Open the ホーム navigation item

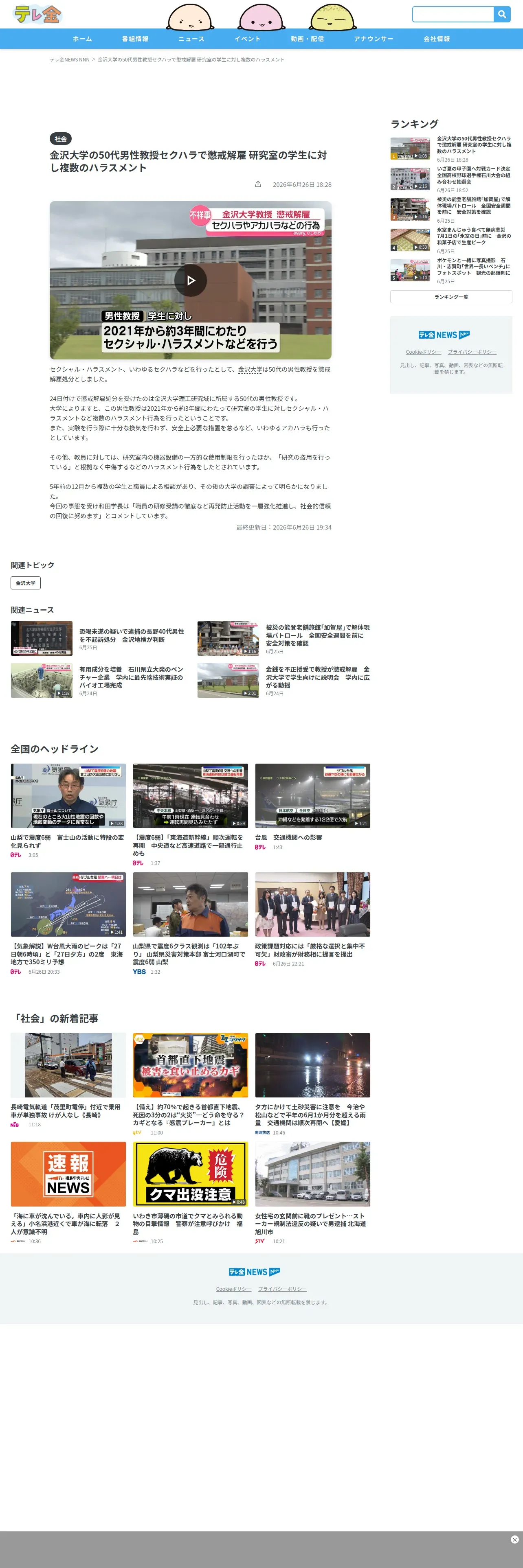(x=82, y=39)
